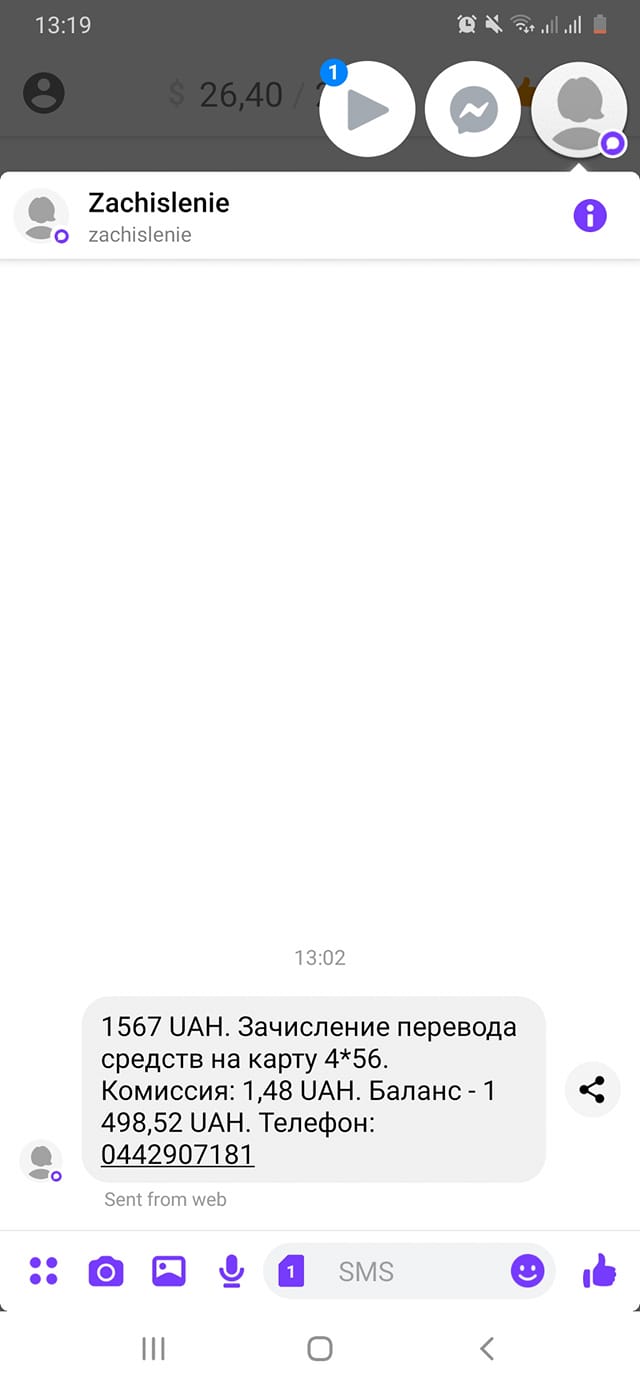Go back using system navigation

487,1348
